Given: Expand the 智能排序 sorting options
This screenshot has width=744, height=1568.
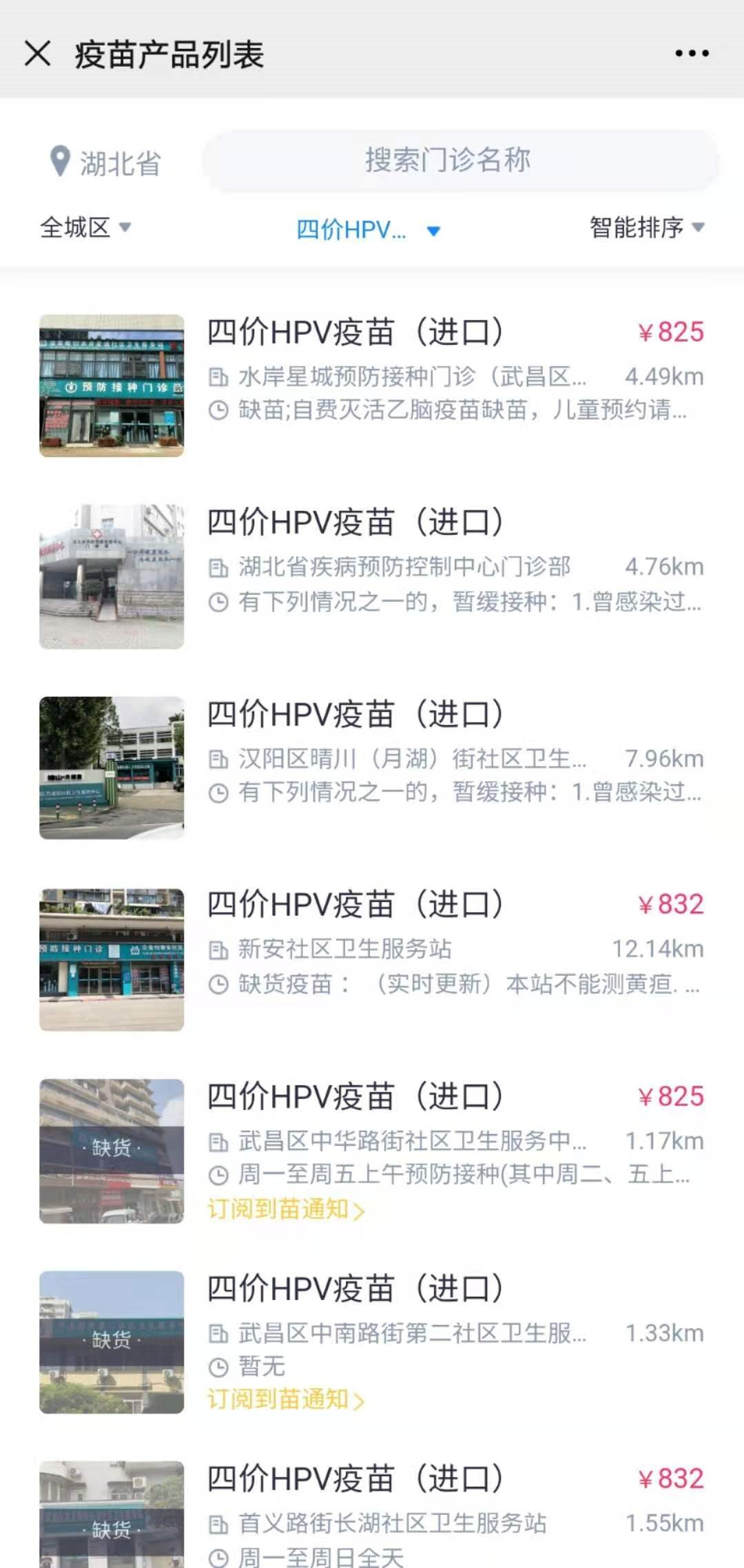Looking at the screenshot, I should 646,227.
